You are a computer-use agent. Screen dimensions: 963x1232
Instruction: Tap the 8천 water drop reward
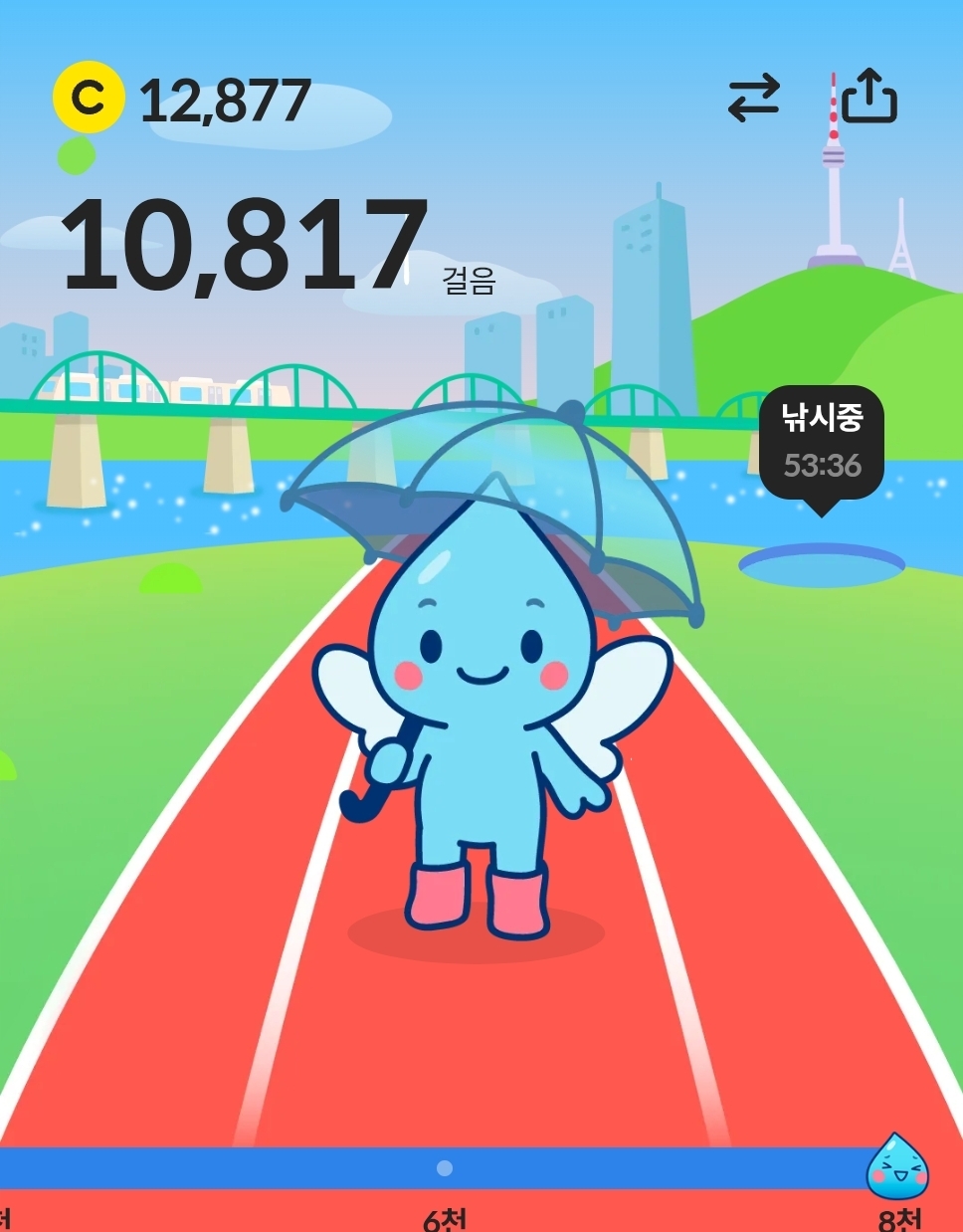click(x=897, y=1166)
